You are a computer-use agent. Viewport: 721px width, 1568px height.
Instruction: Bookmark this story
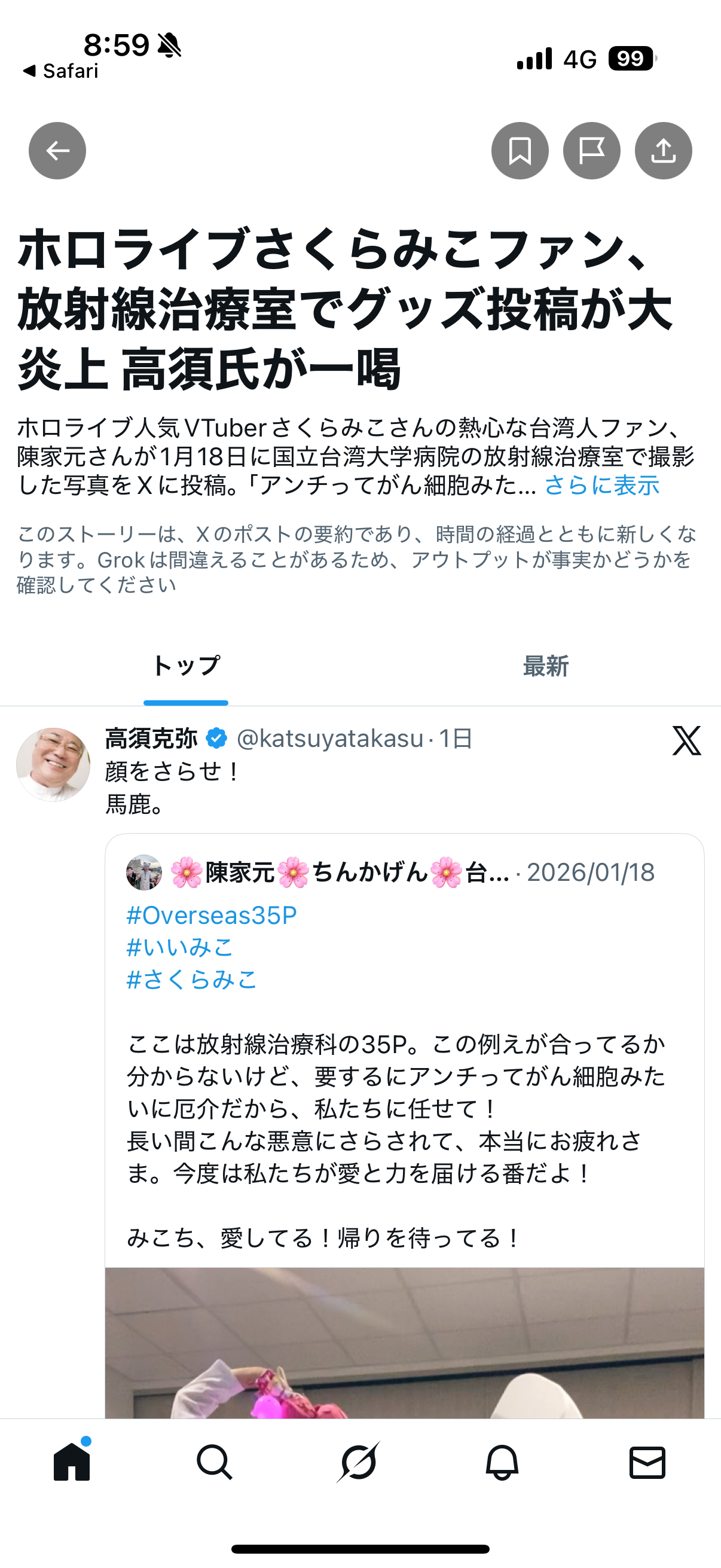tap(520, 151)
